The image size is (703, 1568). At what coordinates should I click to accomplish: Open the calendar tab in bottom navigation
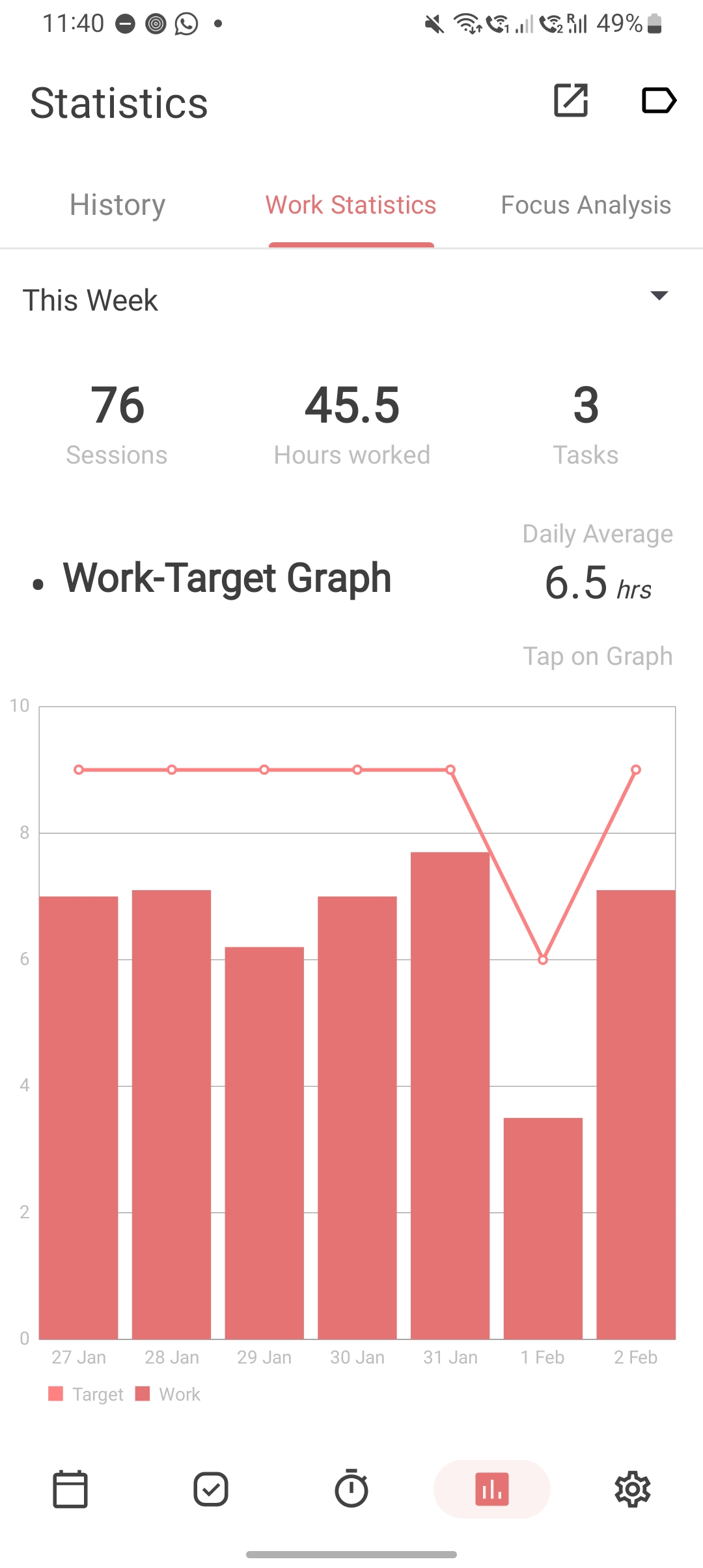click(x=70, y=1489)
